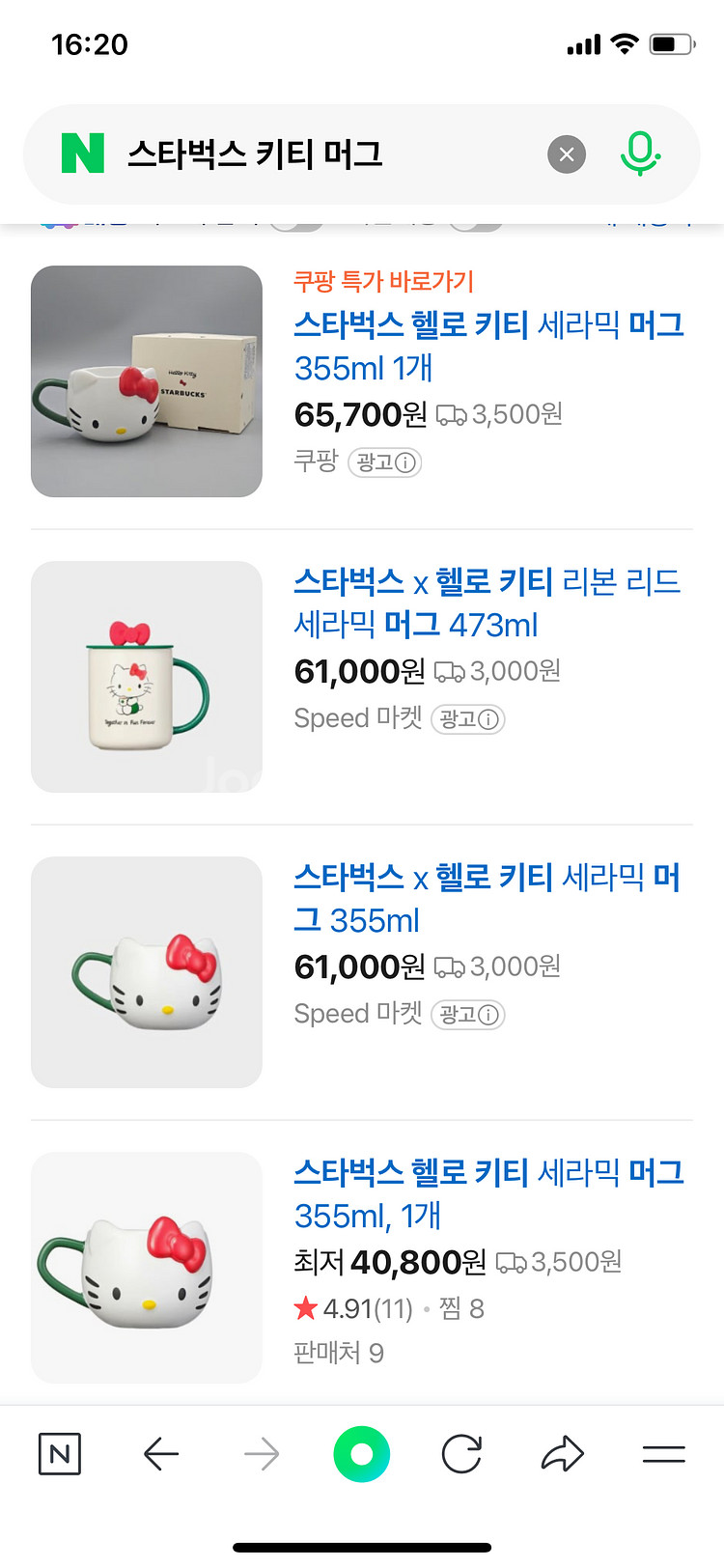Open the hamburger menu at bottom right
The height and width of the screenshot is (1568, 724).
(x=664, y=1453)
